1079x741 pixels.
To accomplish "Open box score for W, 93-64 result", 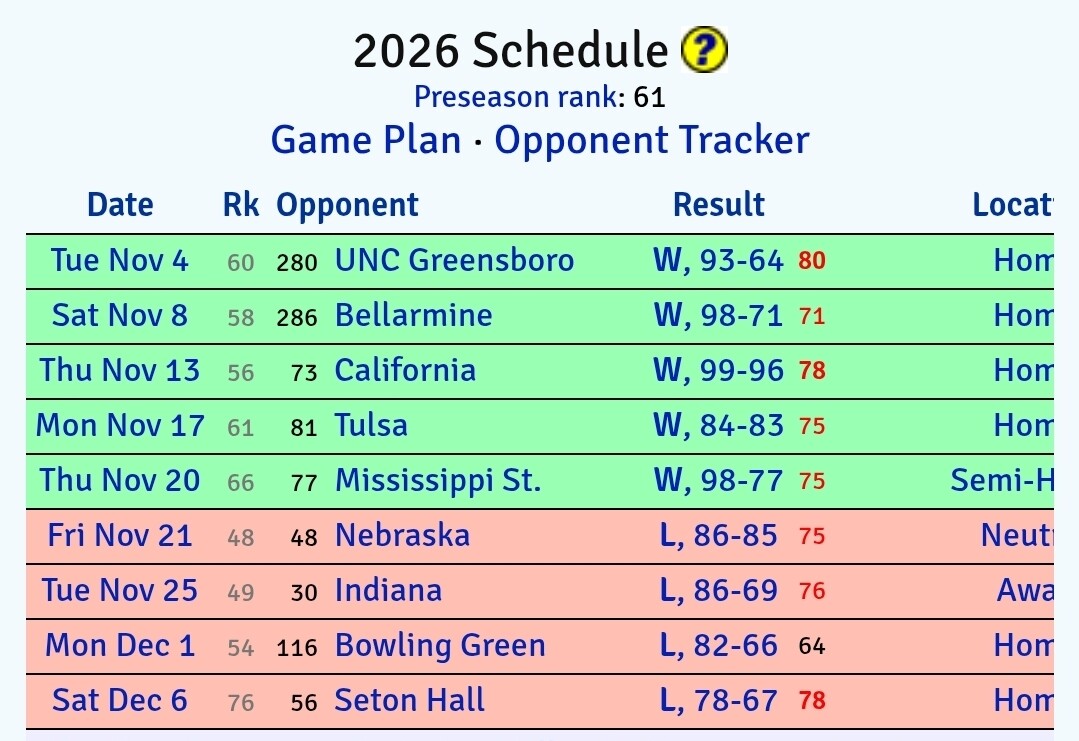I will click(718, 261).
